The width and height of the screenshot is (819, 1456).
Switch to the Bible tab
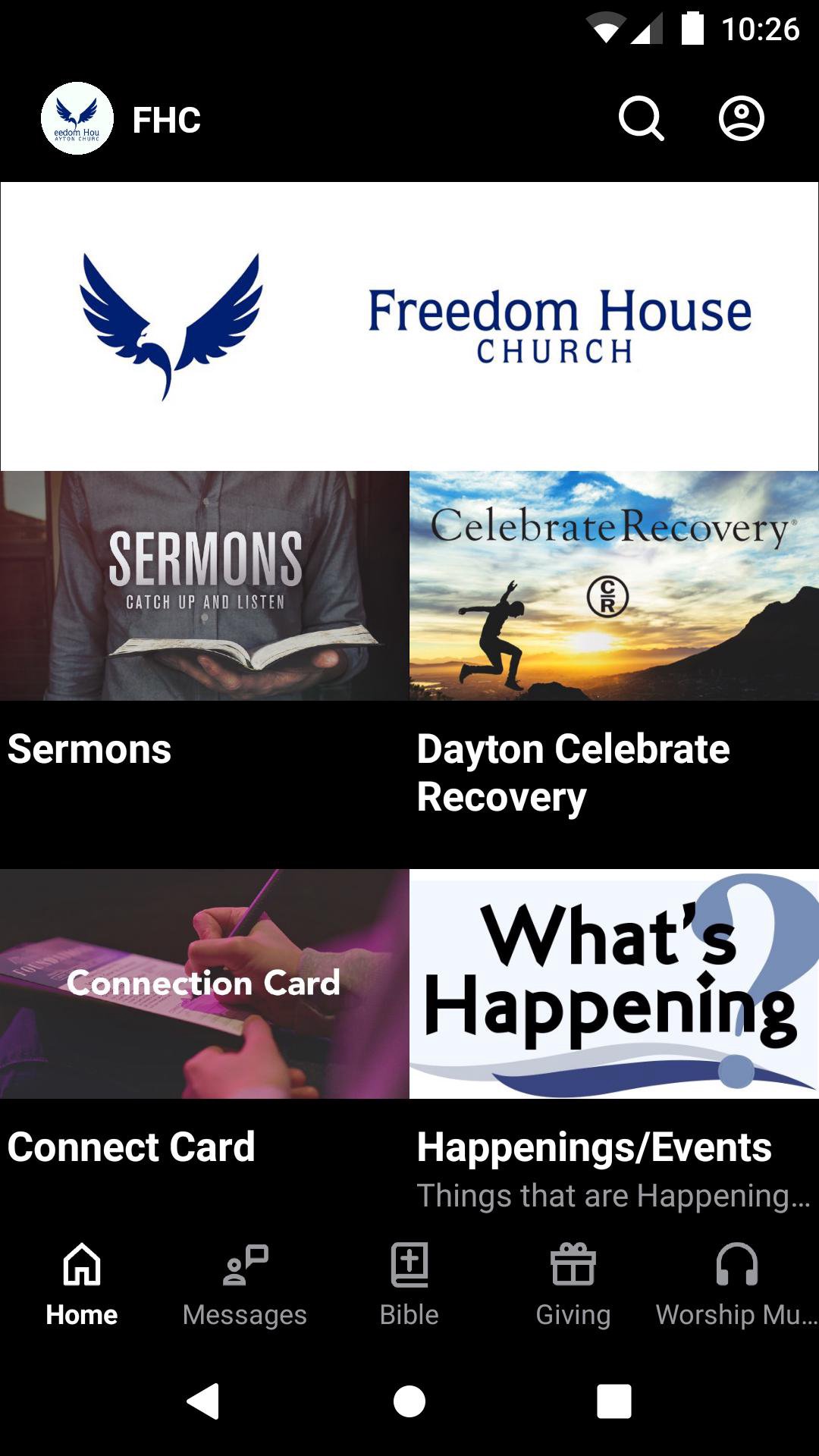pyautogui.click(x=409, y=1283)
